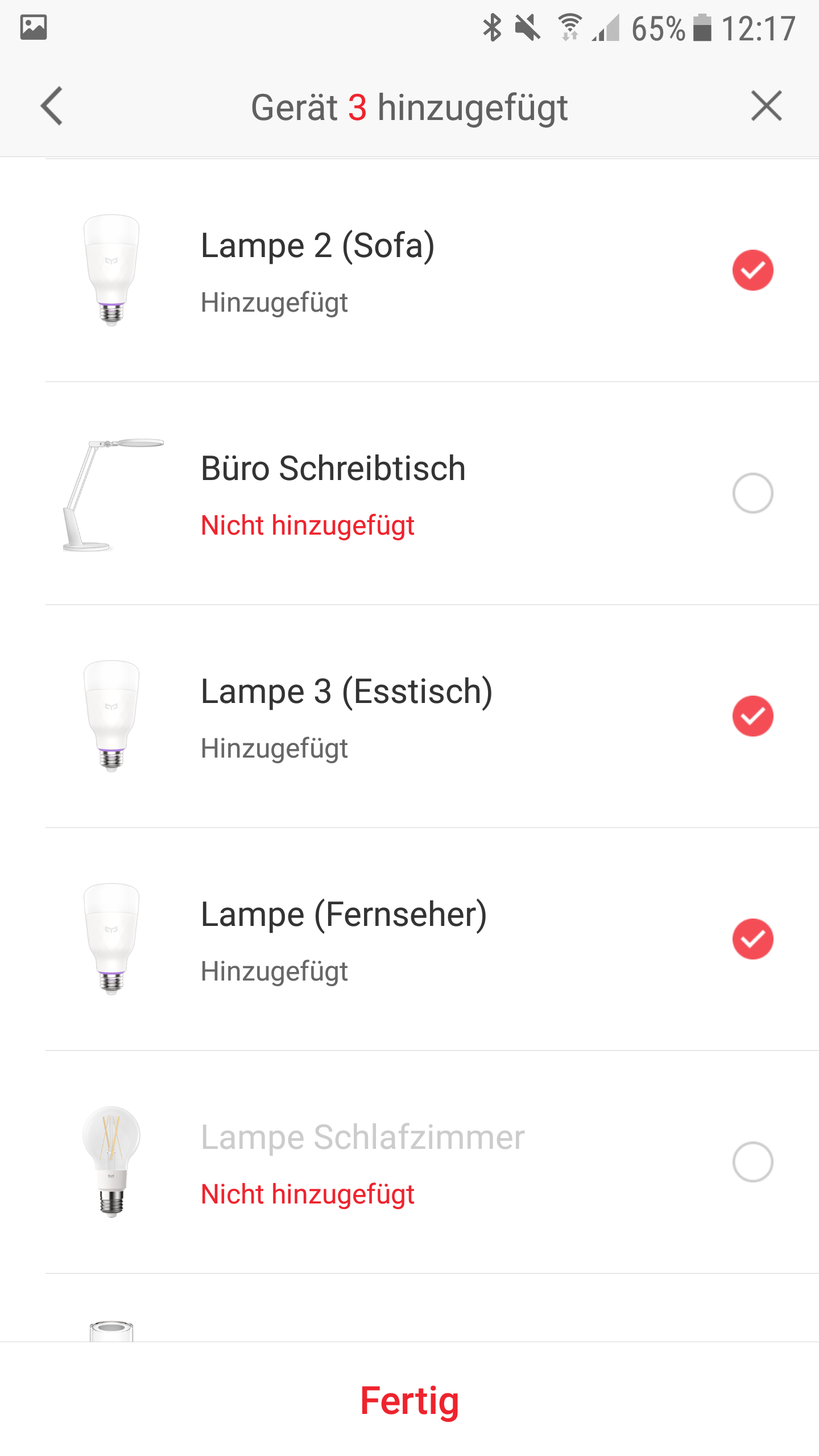The height and width of the screenshot is (1456, 819).
Task: Deselect the Lampe 2 (Sofa) checkmark
Action: (753, 270)
